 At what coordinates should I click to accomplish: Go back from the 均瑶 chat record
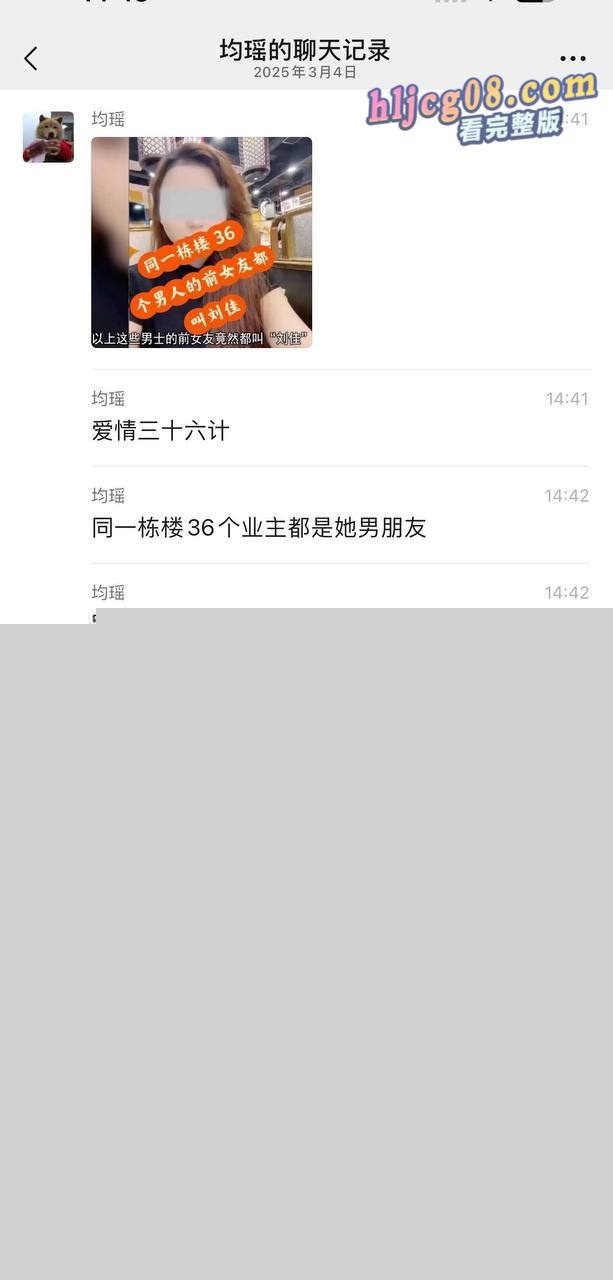coord(31,59)
